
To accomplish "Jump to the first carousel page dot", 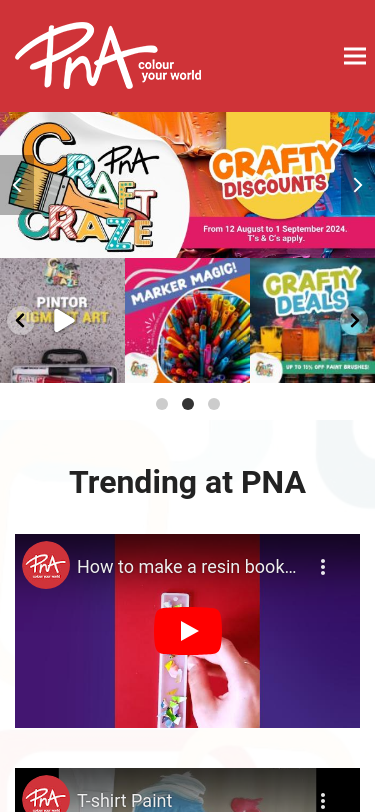I will pos(162,404).
